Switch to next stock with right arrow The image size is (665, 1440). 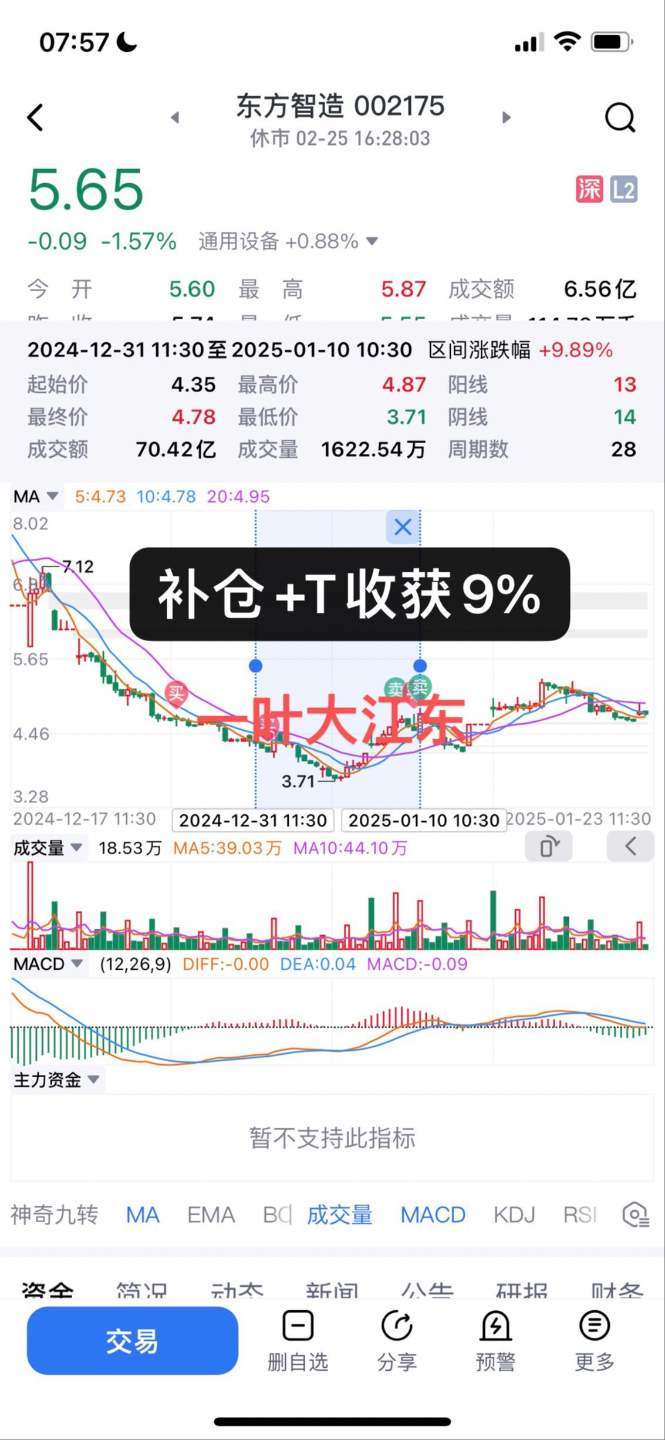(506, 118)
